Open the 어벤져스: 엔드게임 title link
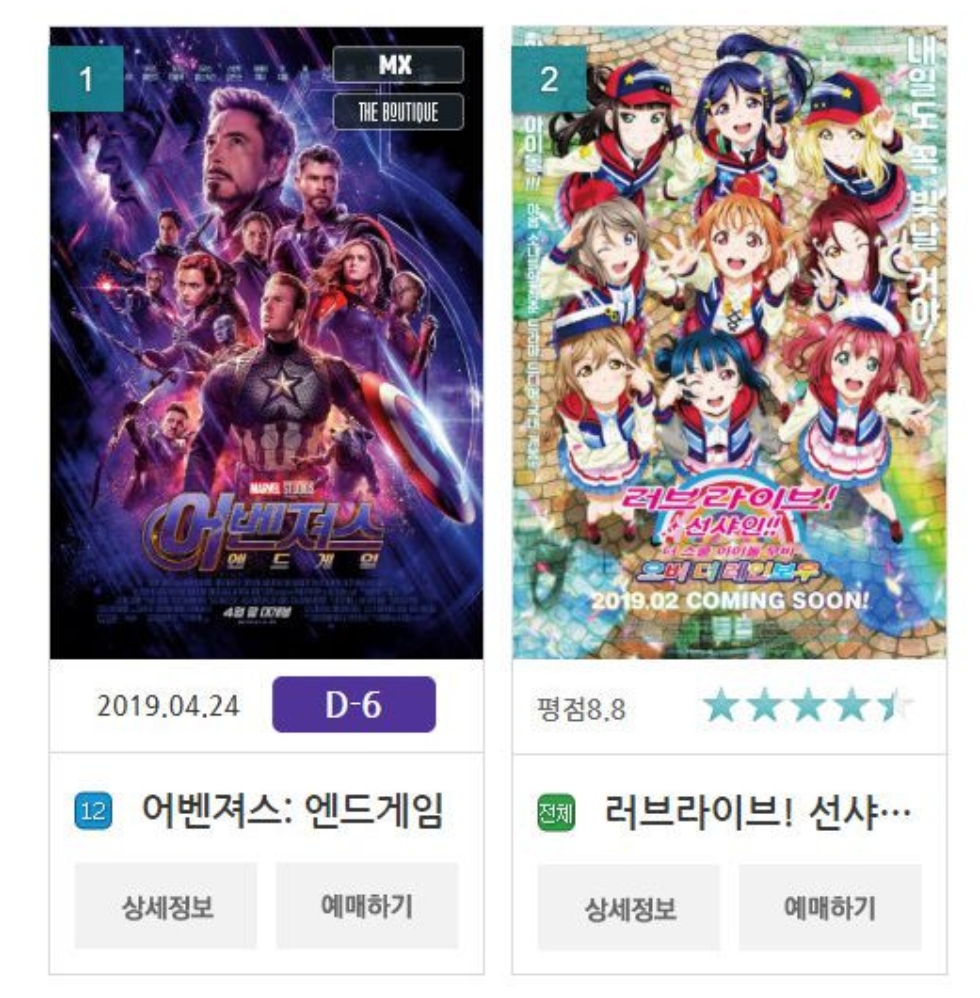Viewport: 980px width, 998px height. click(290, 812)
